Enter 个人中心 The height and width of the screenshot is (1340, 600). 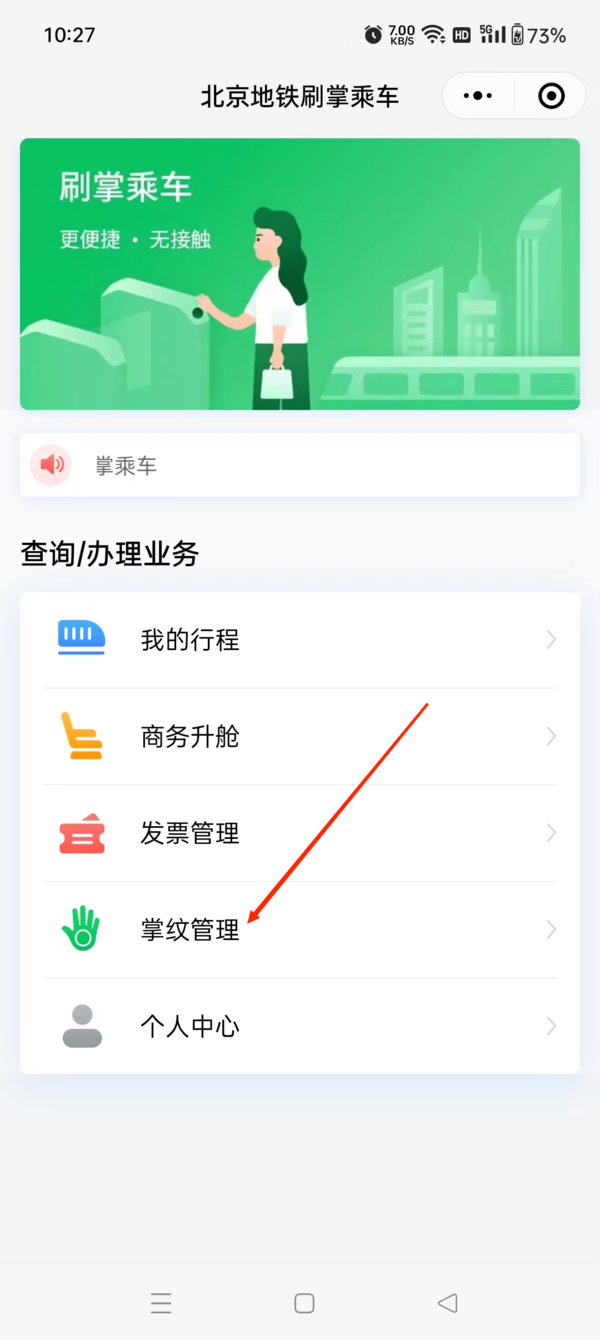click(300, 1026)
